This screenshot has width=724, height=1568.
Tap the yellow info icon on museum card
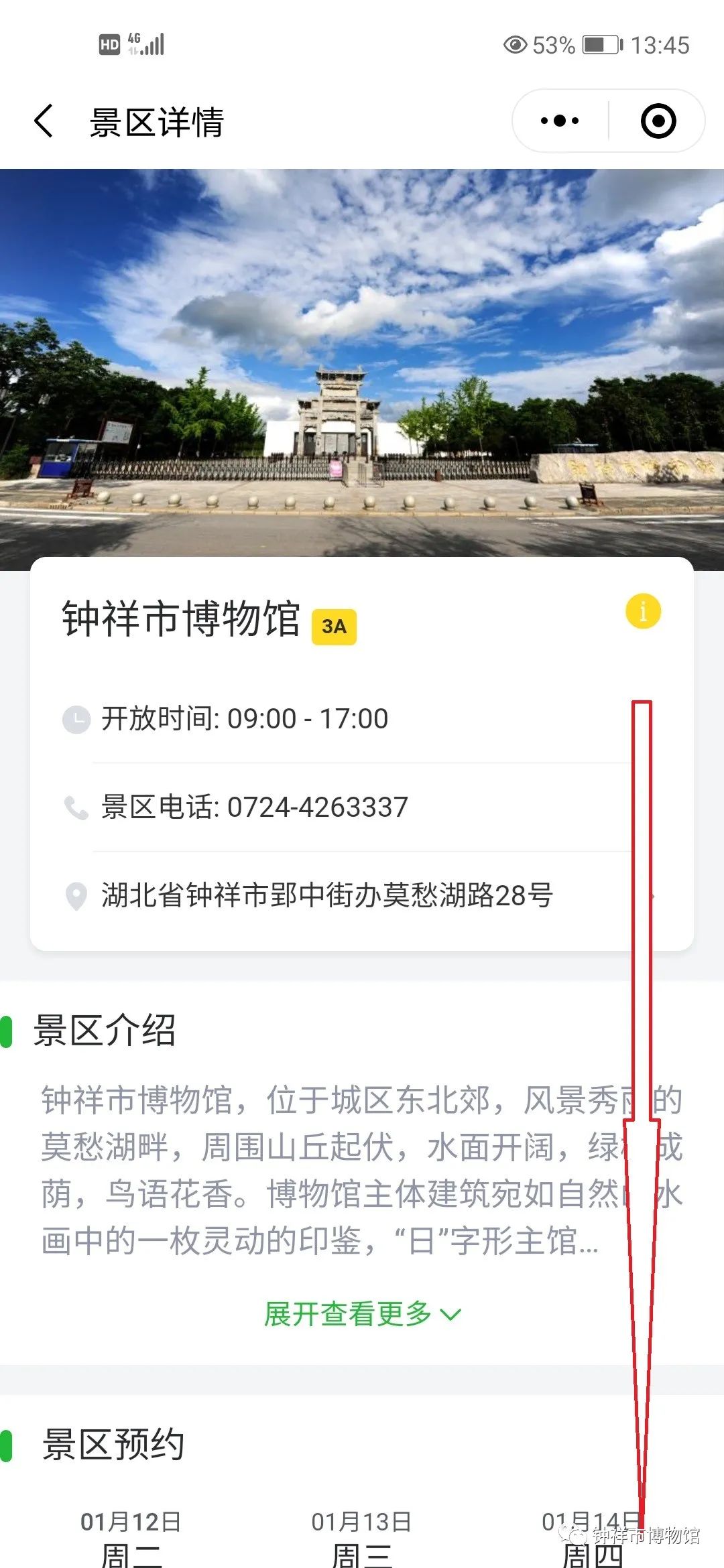pos(643,610)
